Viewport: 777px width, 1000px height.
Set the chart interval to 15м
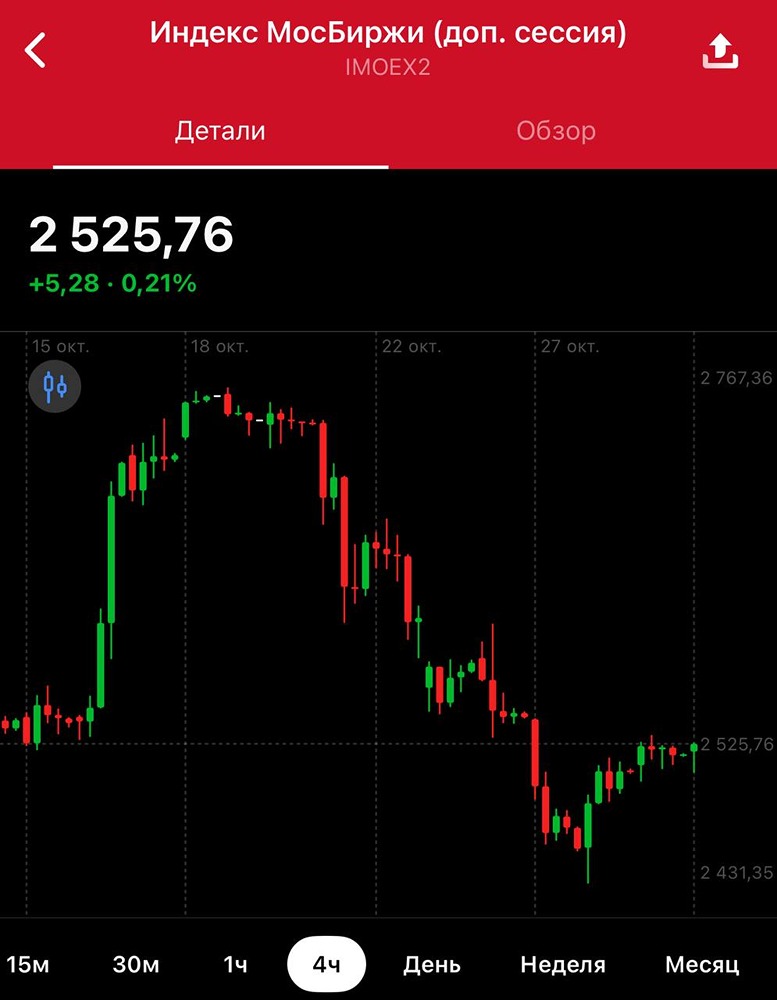[28, 965]
